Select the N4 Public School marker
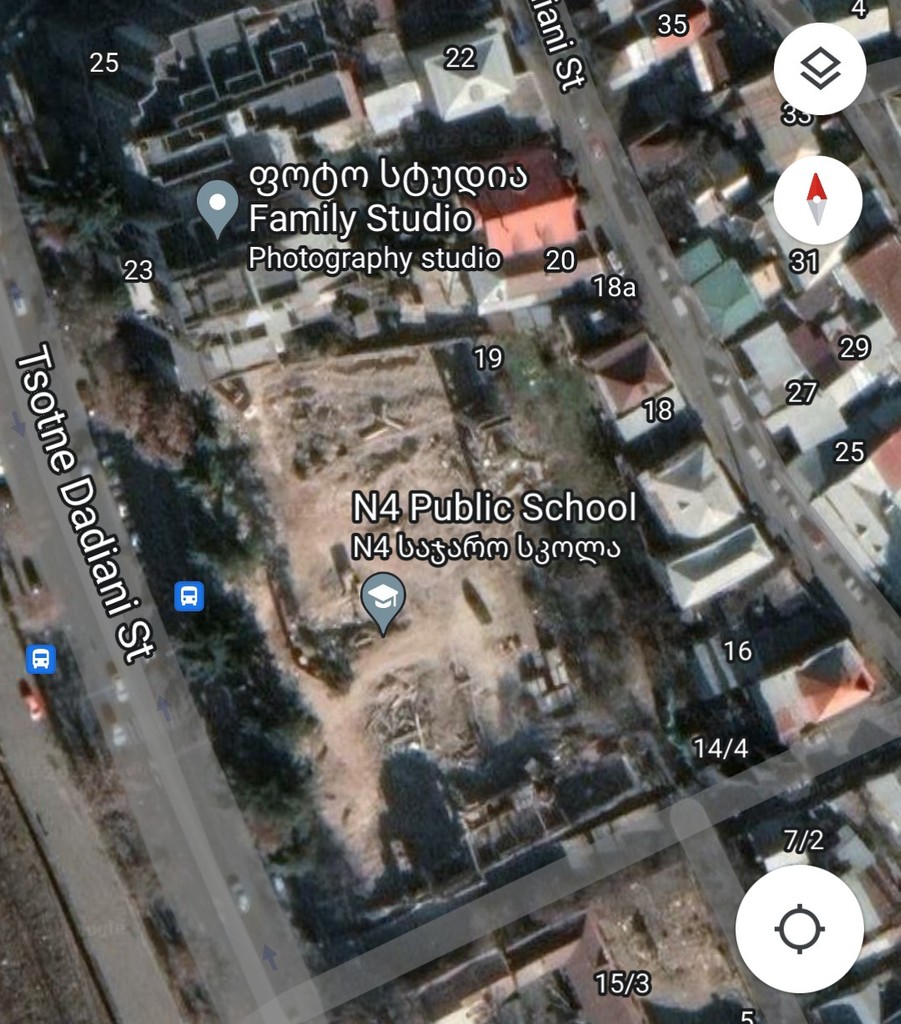The image size is (901, 1024). click(x=383, y=602)
